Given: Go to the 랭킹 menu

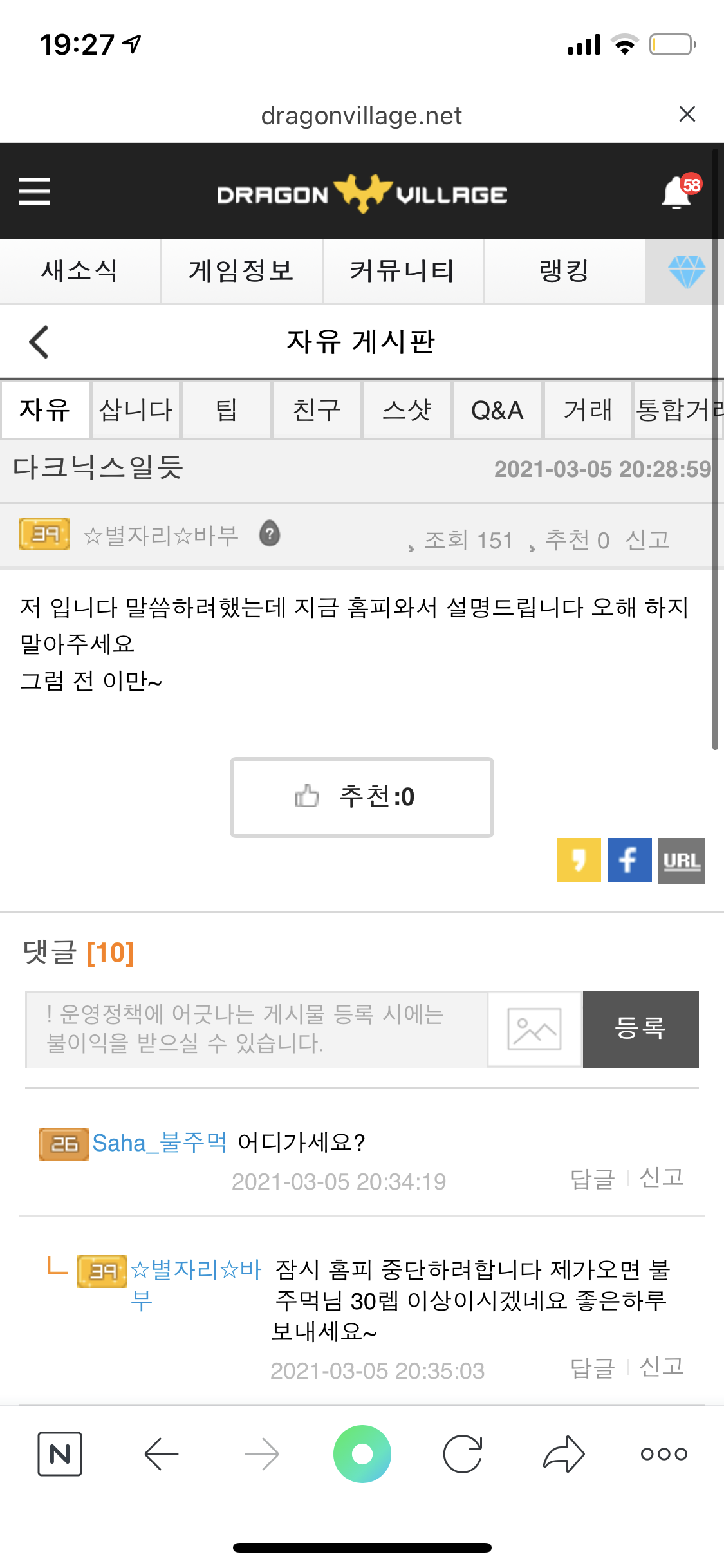Looking at the screenshot, I should click(x=564, y=271).
